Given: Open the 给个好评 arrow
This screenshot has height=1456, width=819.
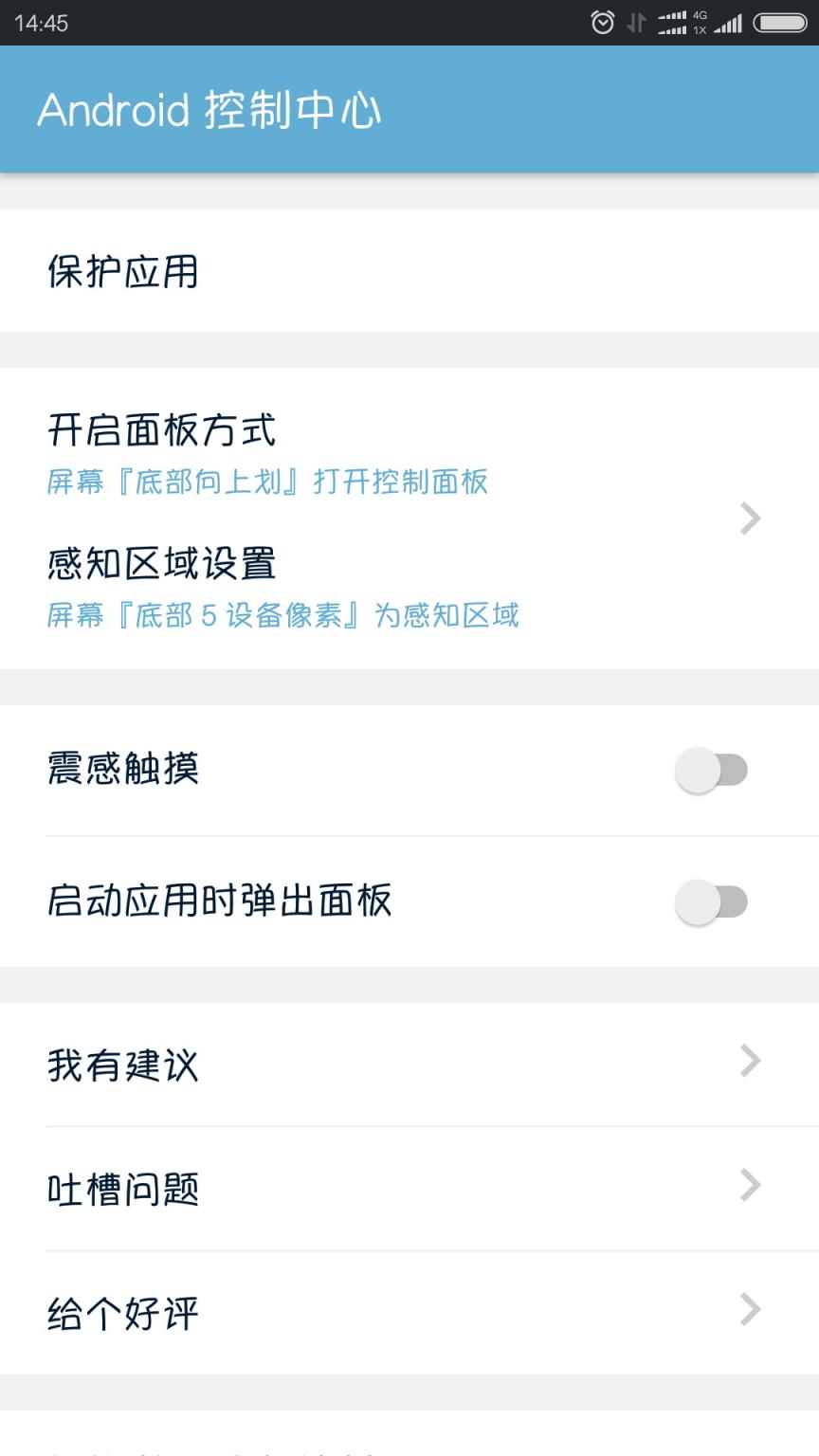Looking at the screenshot, I should [x=749, y=1311].
